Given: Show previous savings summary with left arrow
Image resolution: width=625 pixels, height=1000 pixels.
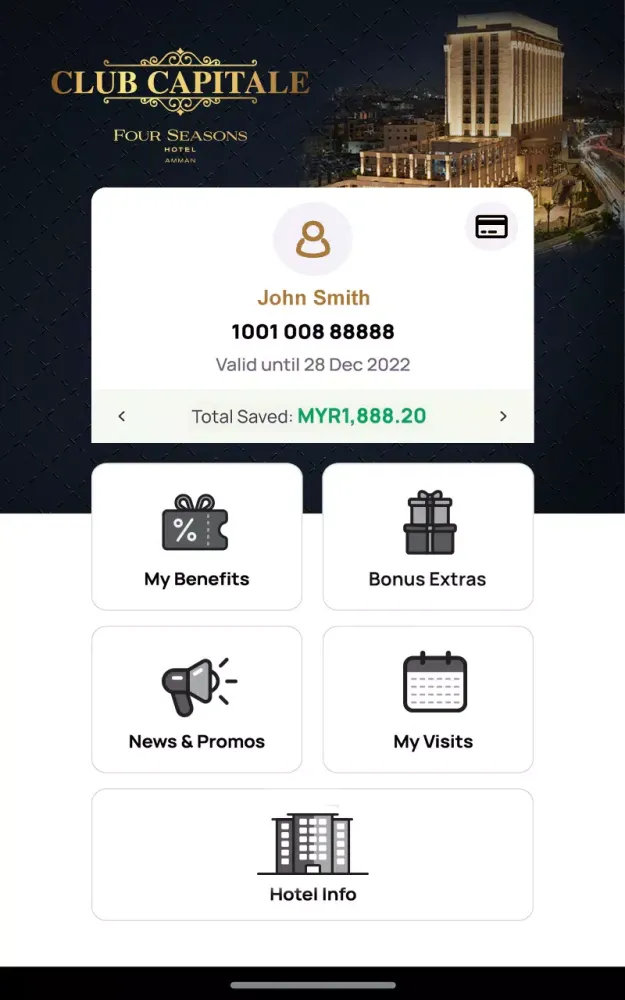Looking at the screenshot, I should point(122,416).
